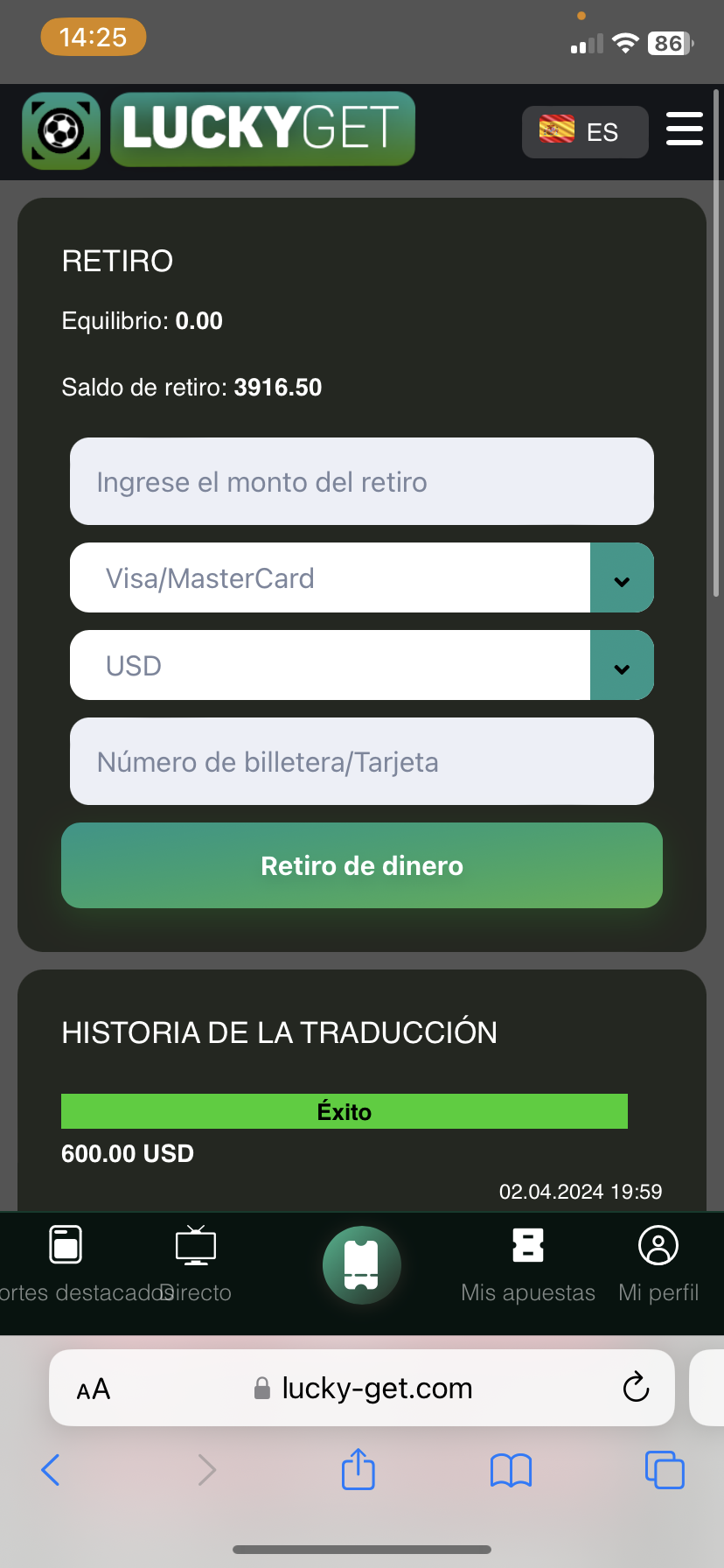Go to Mis apuestas tab
Viewport: 724px width, 1568px height.
point(528,1264)
